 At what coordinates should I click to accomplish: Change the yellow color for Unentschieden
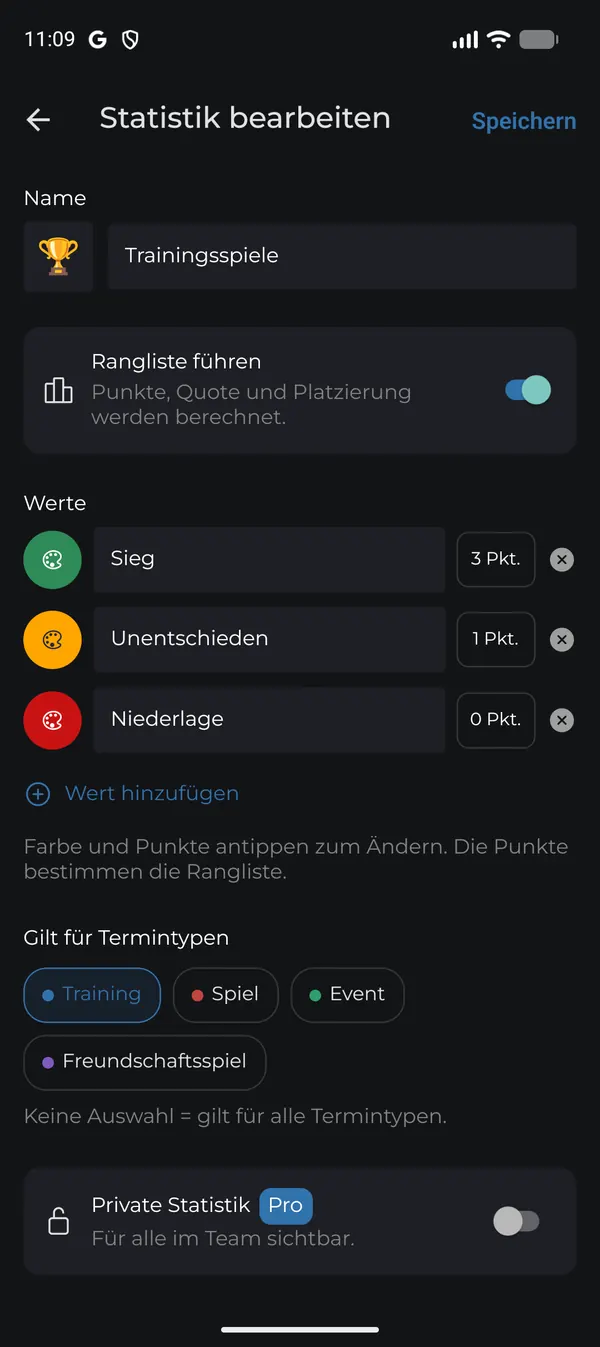(x=52, y=640)
